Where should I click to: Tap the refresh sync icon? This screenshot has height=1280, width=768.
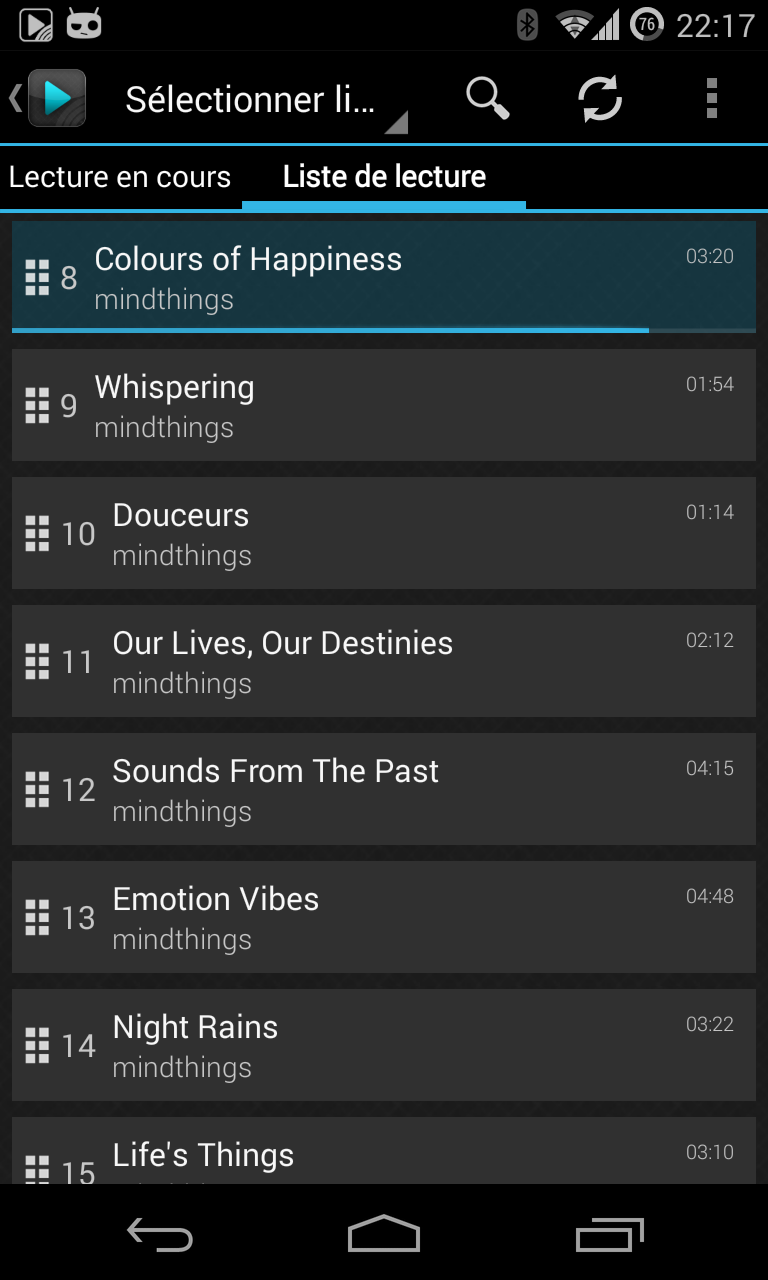pos(600,98)
